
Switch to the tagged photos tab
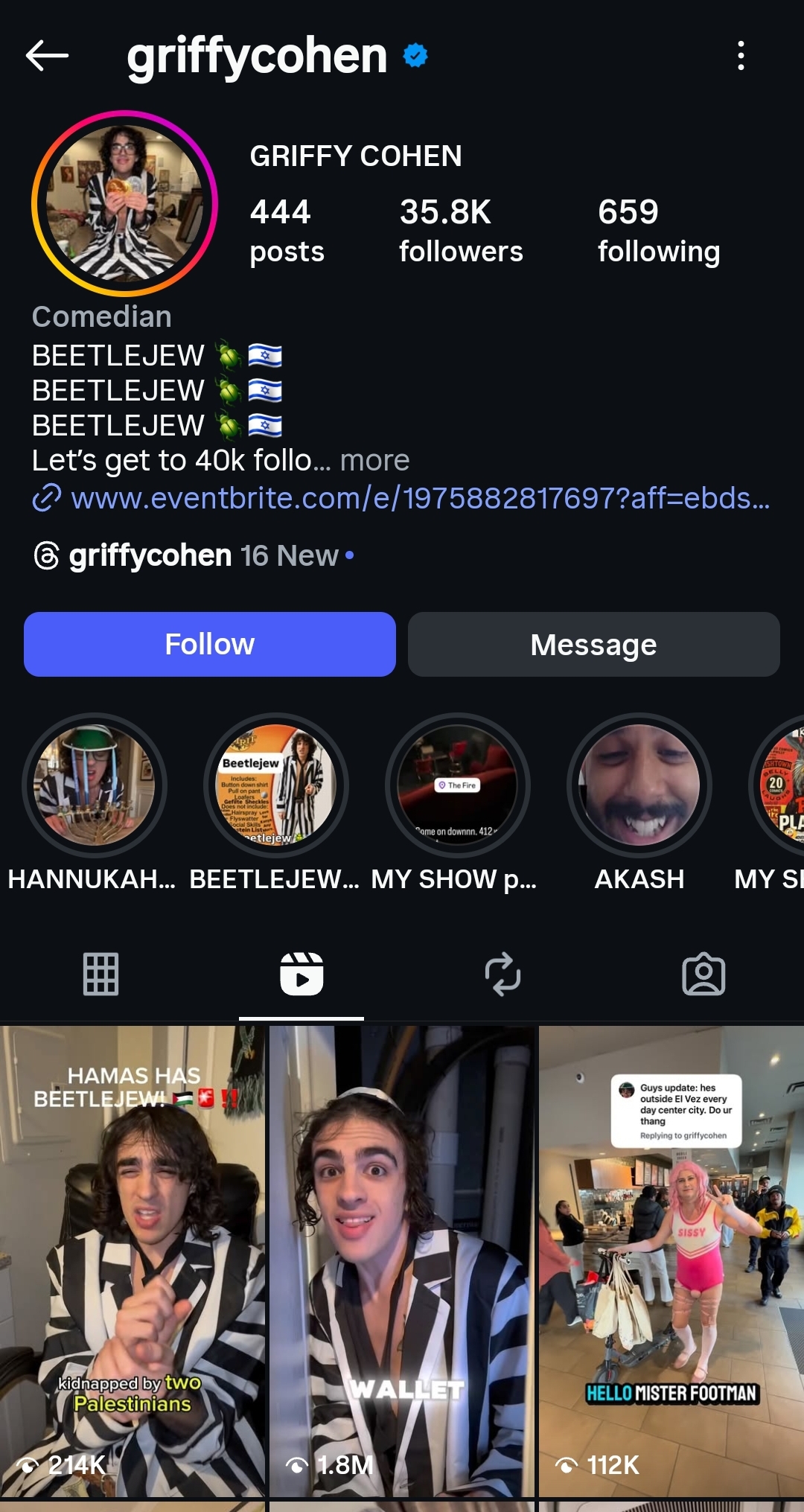point(703,974)
